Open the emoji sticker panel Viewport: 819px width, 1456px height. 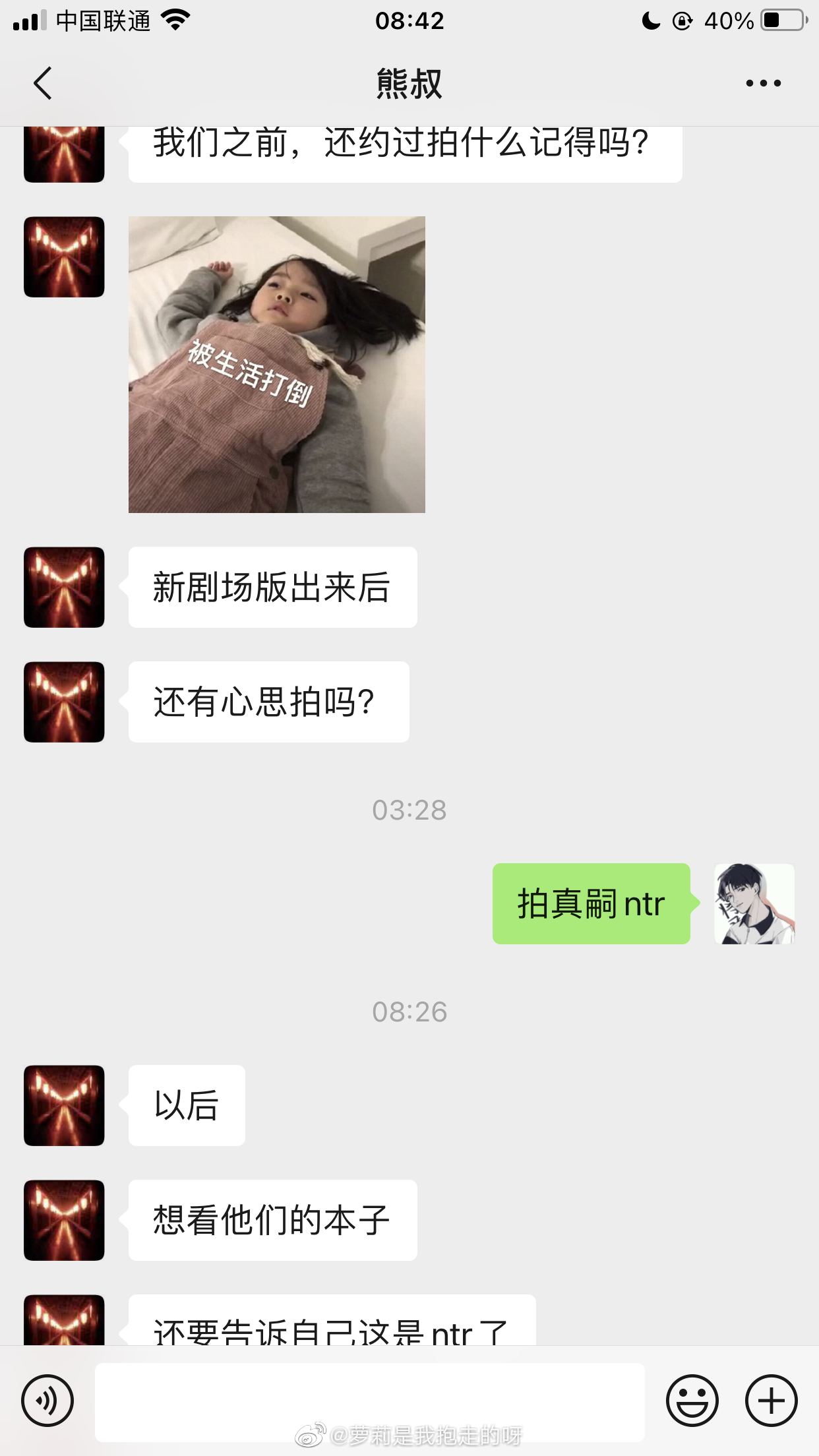692,1401
